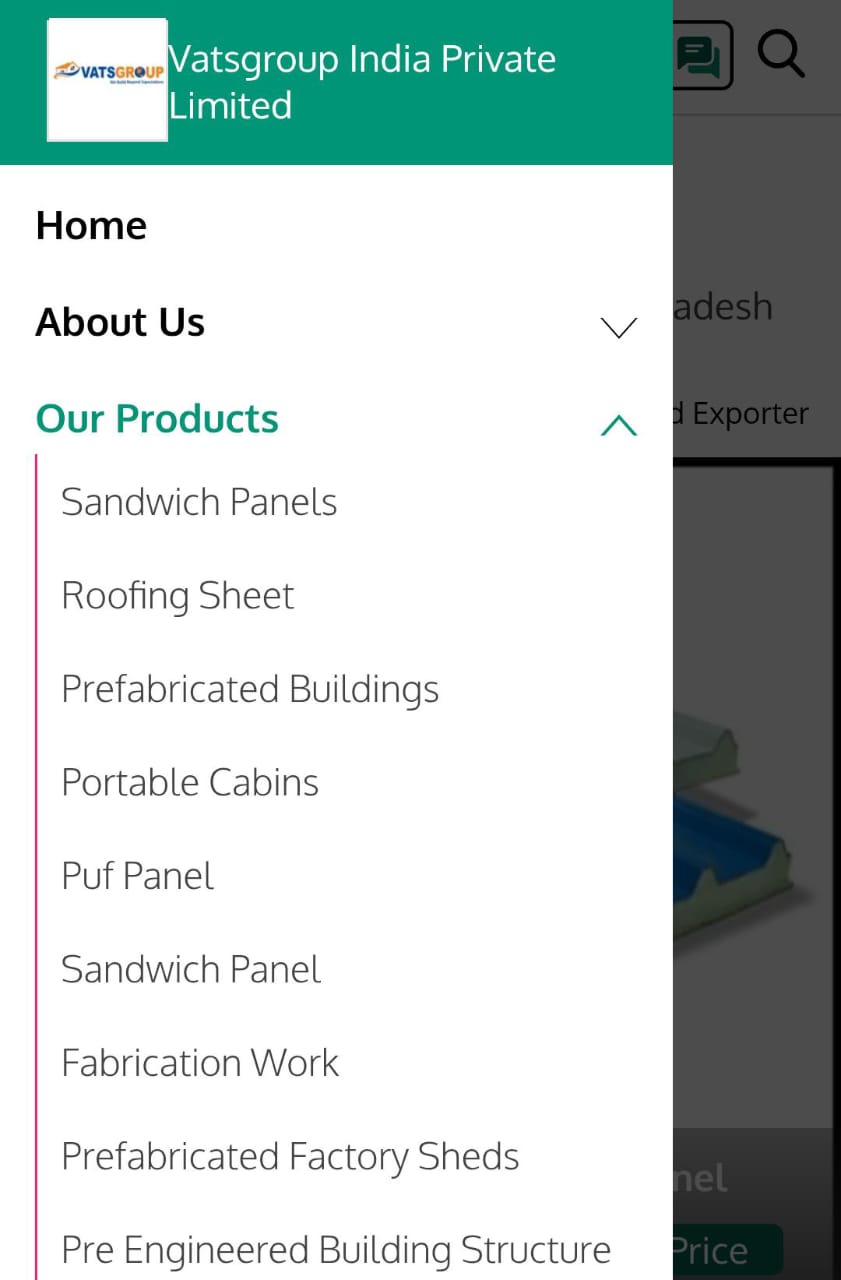This screenshot has width=841, height=1280.
Task: Collapse the Our Products section
Action: [618, 424]
